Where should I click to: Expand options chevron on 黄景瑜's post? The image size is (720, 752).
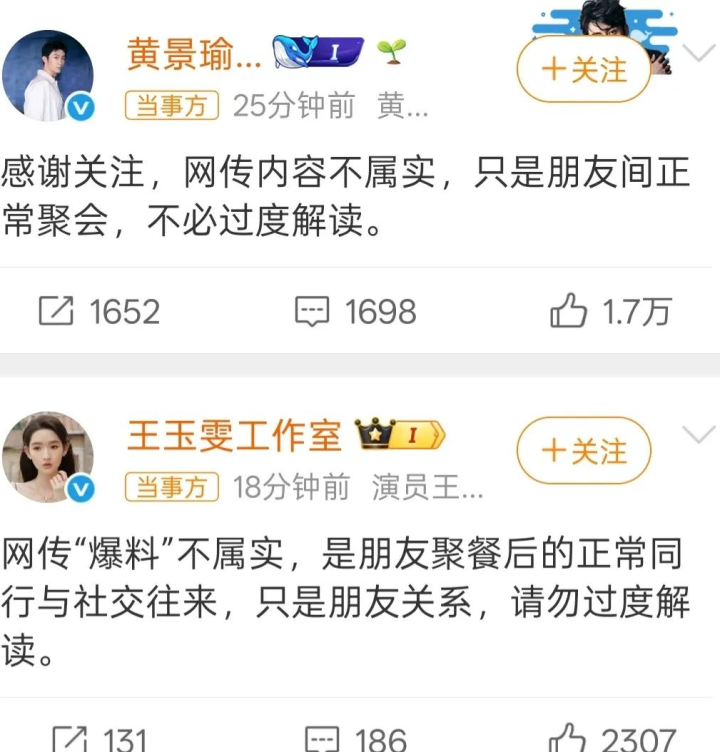[697, 53]
